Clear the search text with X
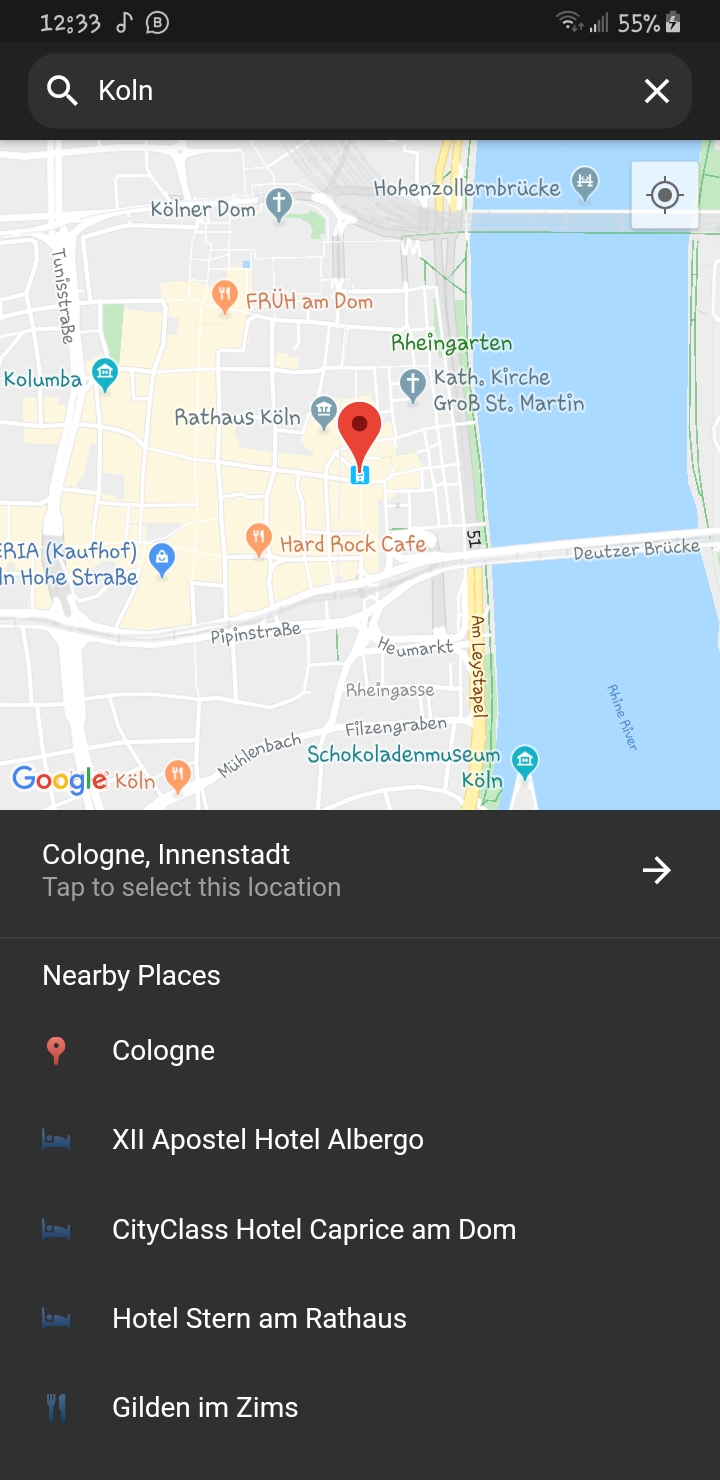 click(656, 91)
